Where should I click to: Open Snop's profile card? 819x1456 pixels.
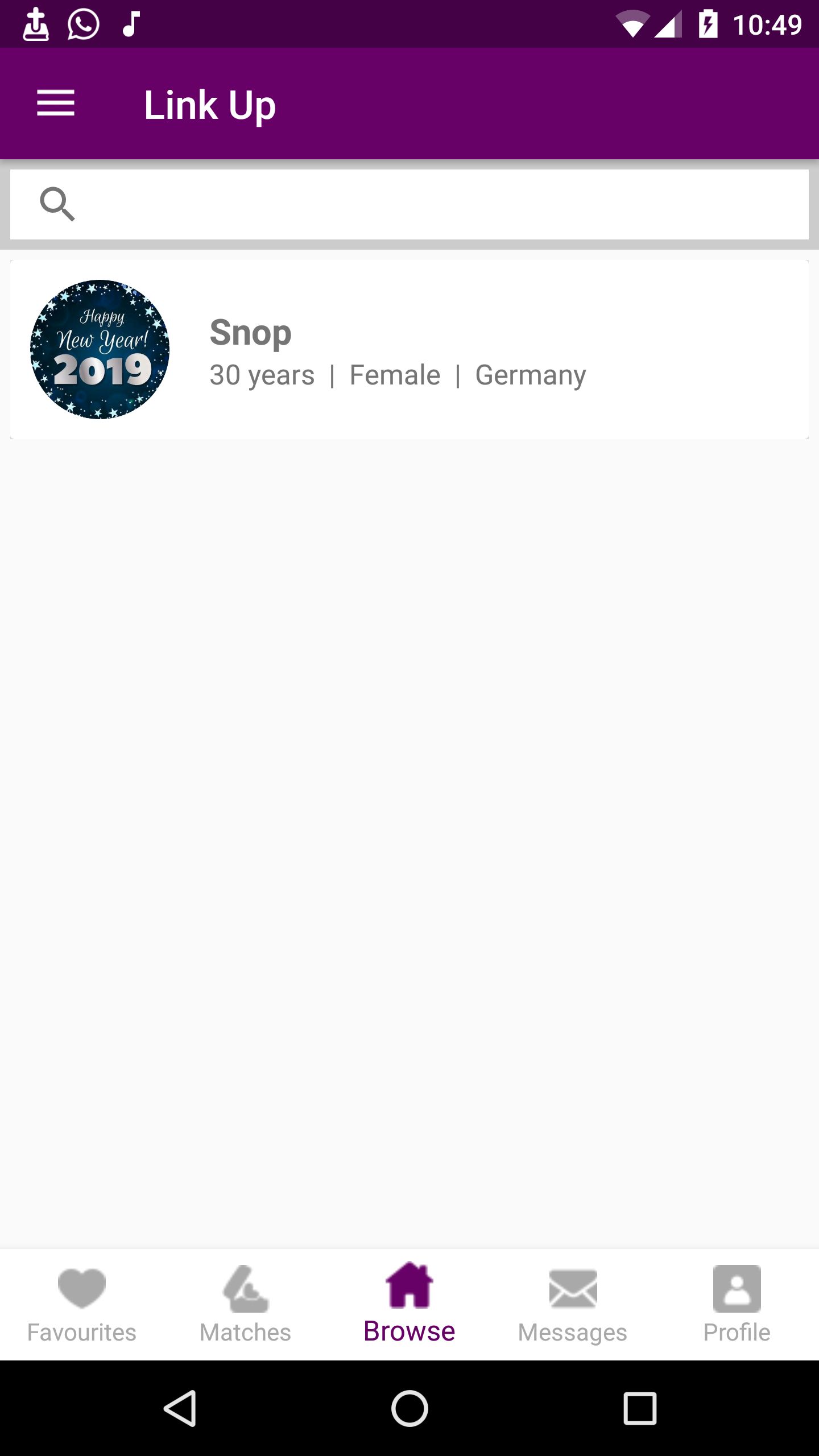point(409,349)
